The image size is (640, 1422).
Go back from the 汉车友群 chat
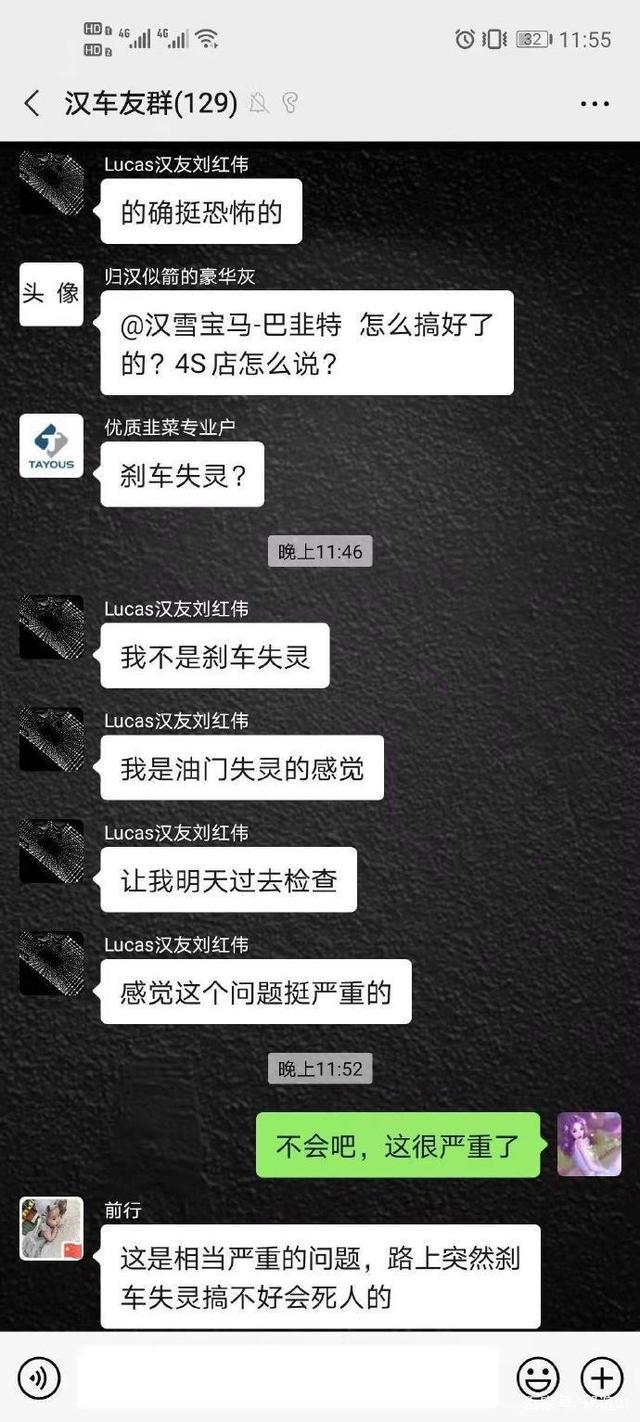pyautogui.click(x=32, y=103)
